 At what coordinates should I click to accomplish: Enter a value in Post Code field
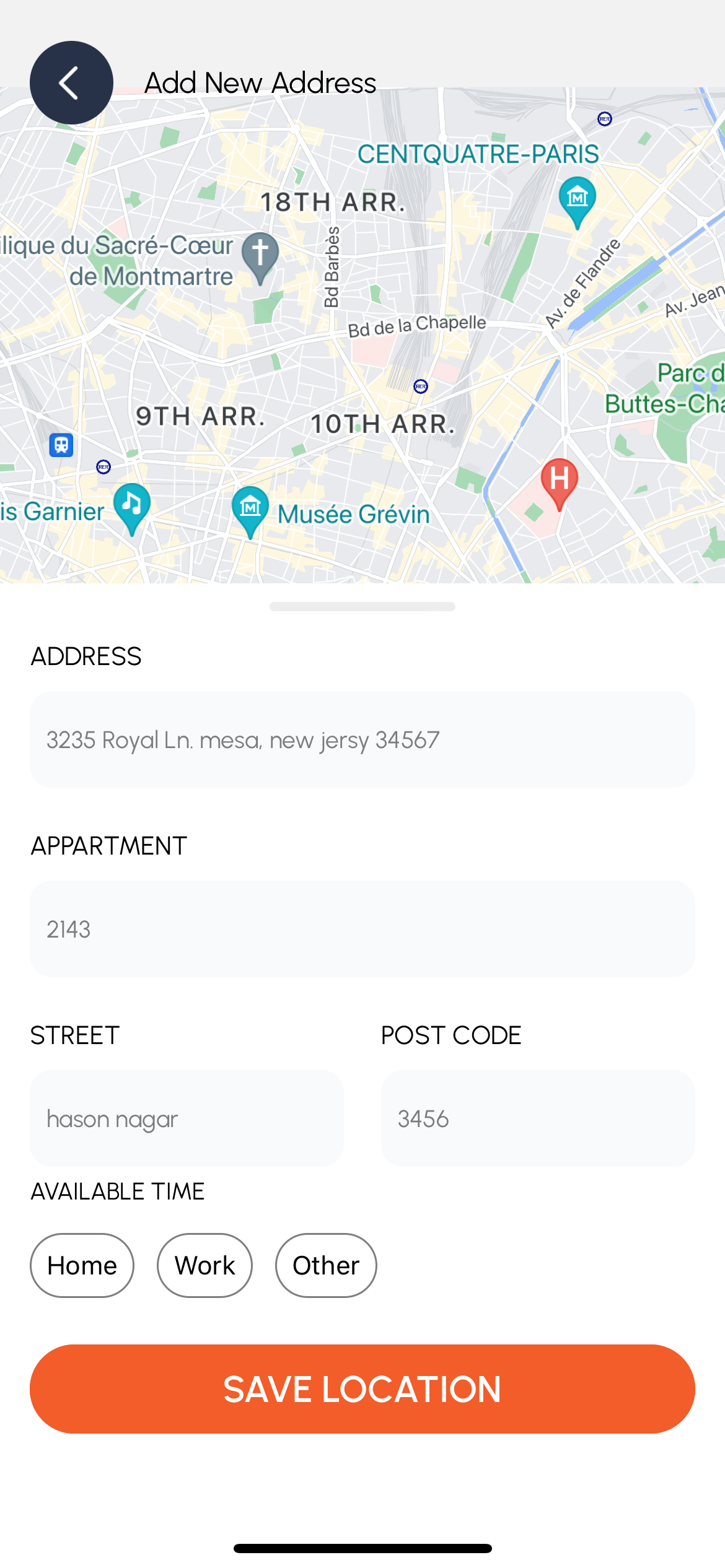click(537, 1118)
